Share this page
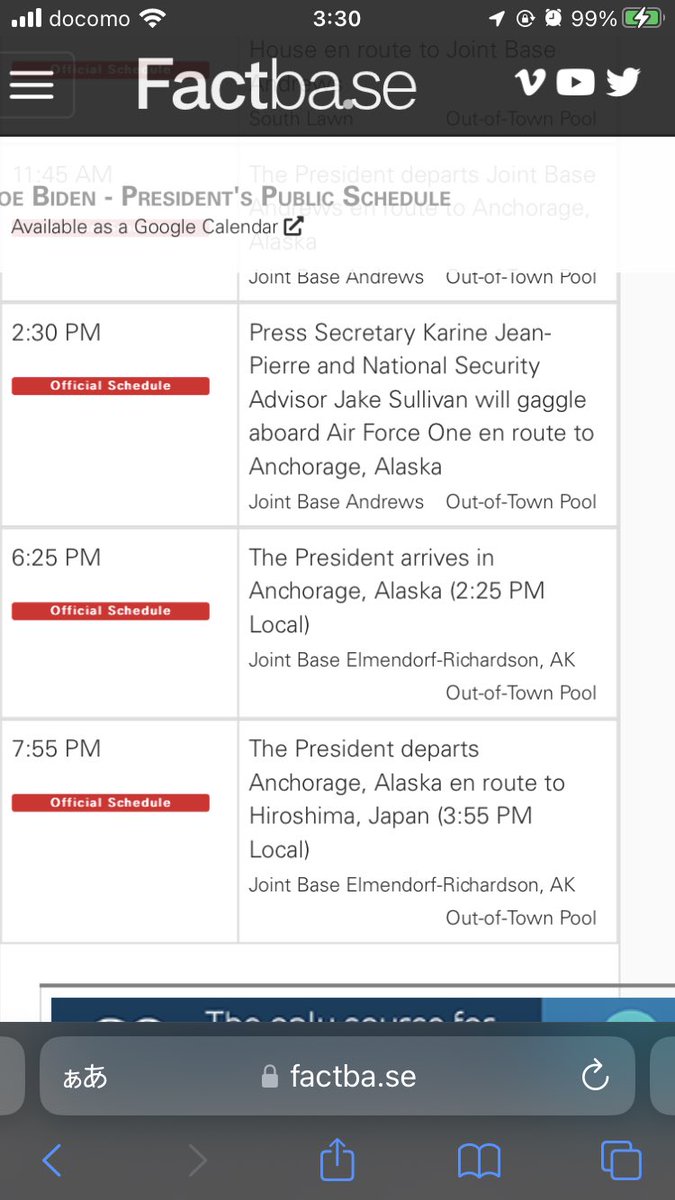 click(x=338, y=1158)
